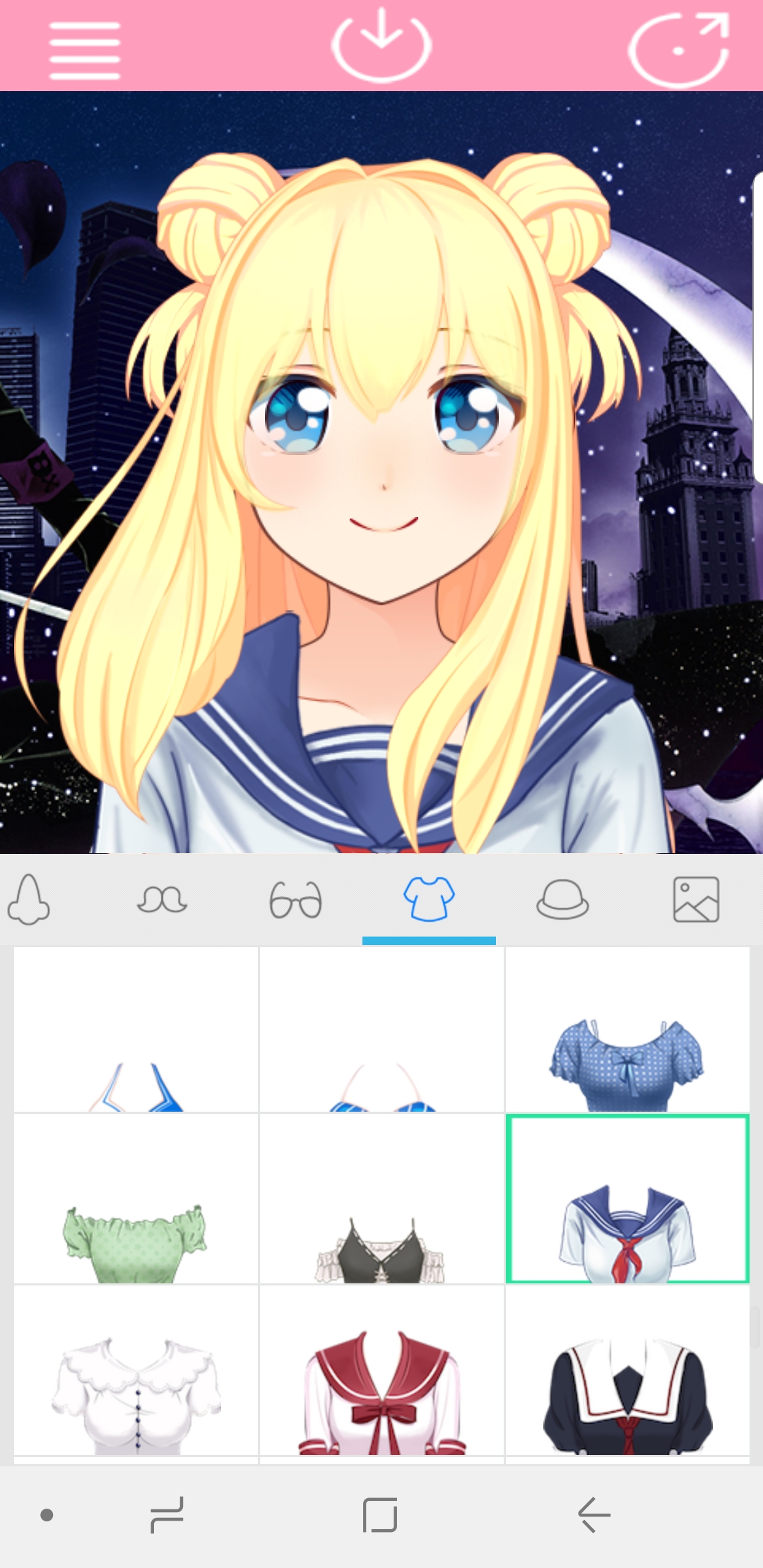Switch to the glasses tab
Screen dimensions: 763x1568
[x=295, y=899]
